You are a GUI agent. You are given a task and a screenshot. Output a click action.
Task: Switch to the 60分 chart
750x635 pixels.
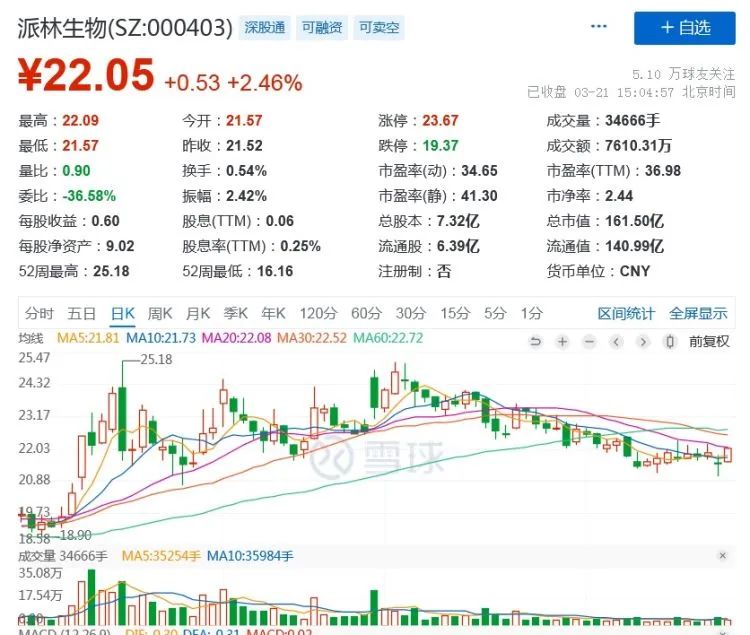click(x=366, y=313)
